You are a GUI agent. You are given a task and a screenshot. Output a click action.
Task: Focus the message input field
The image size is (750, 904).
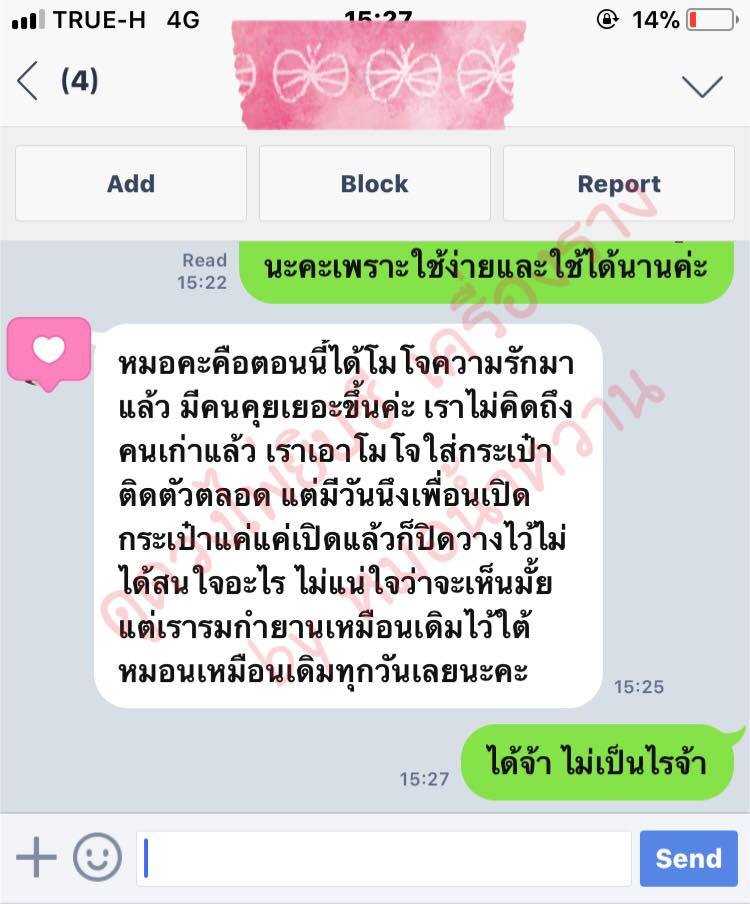(x=383, y=858)
